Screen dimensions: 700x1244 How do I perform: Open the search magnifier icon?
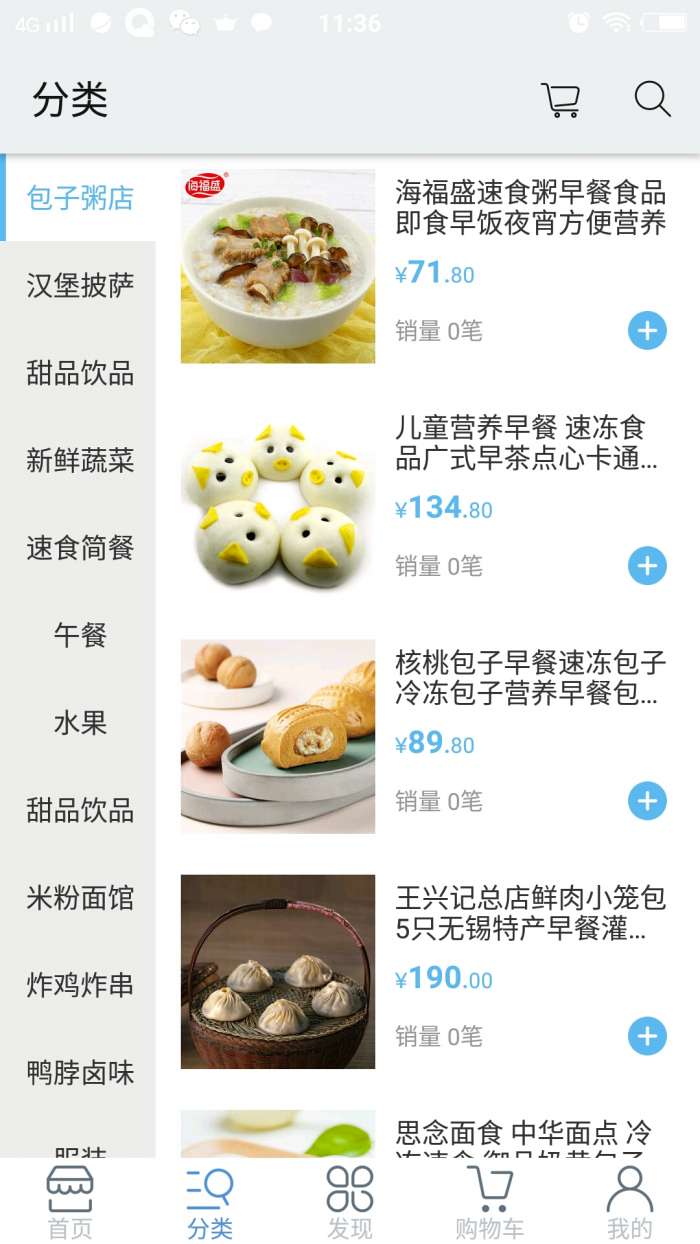click(x=652, y=100)
